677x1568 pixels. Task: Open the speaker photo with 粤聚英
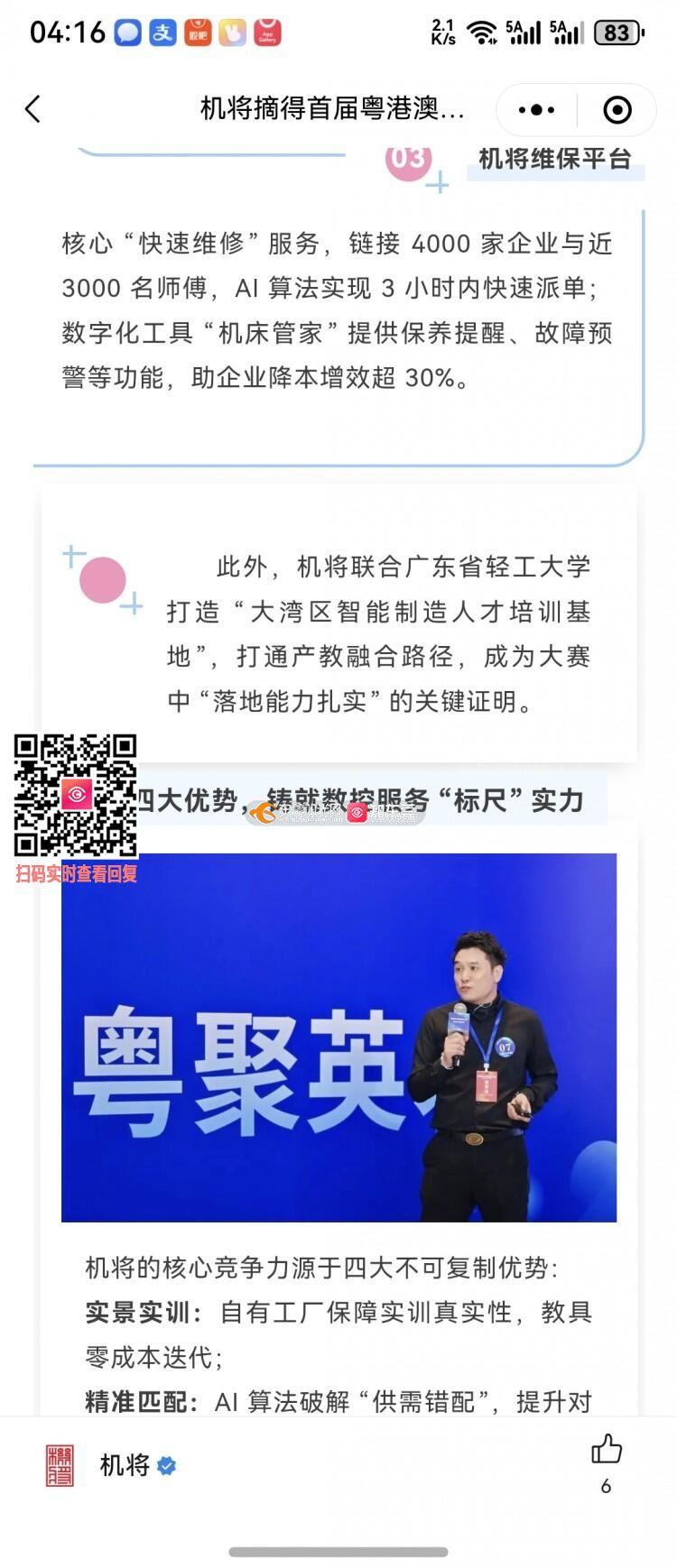338,1037
